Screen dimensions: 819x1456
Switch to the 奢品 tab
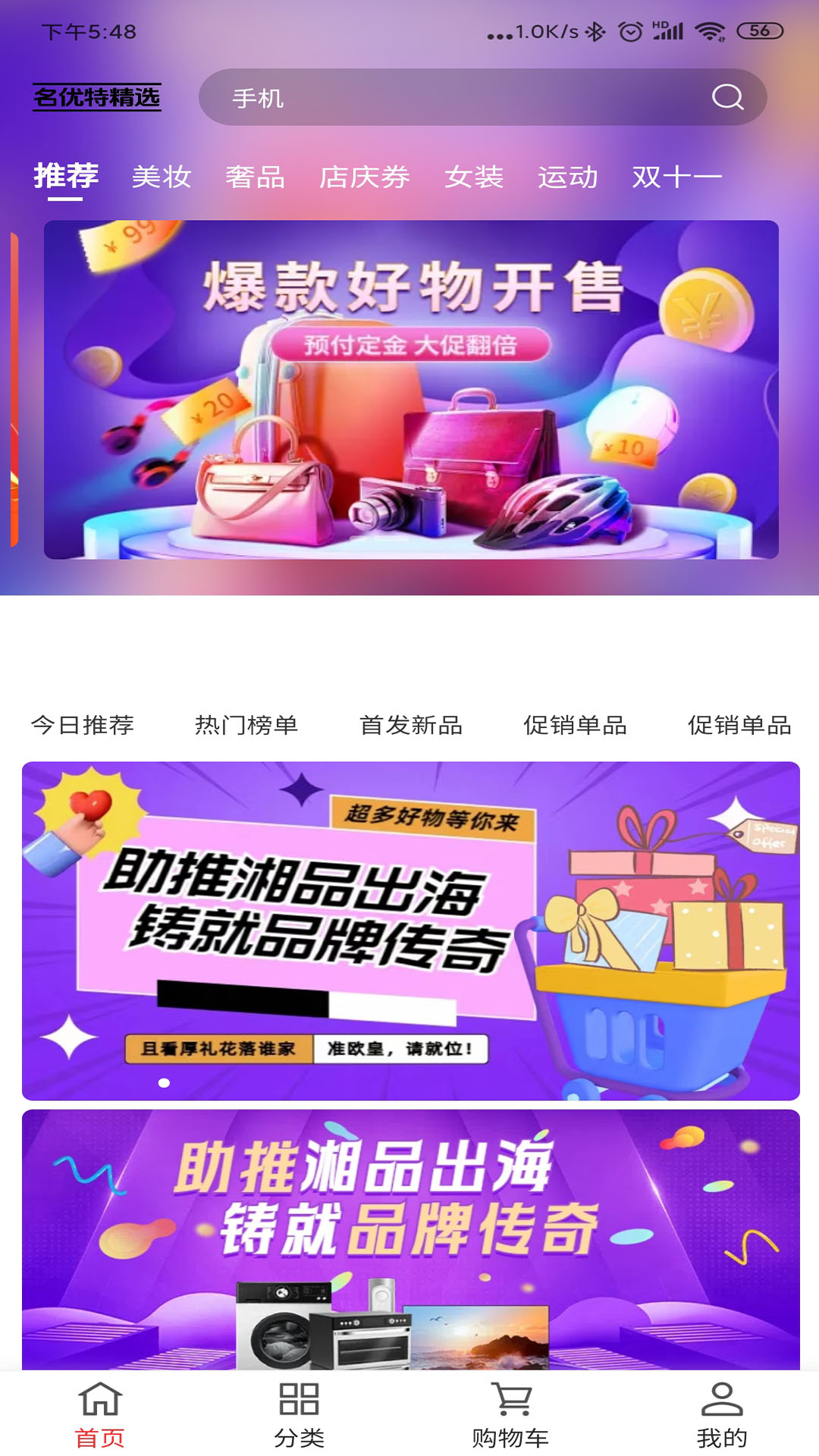256,177
